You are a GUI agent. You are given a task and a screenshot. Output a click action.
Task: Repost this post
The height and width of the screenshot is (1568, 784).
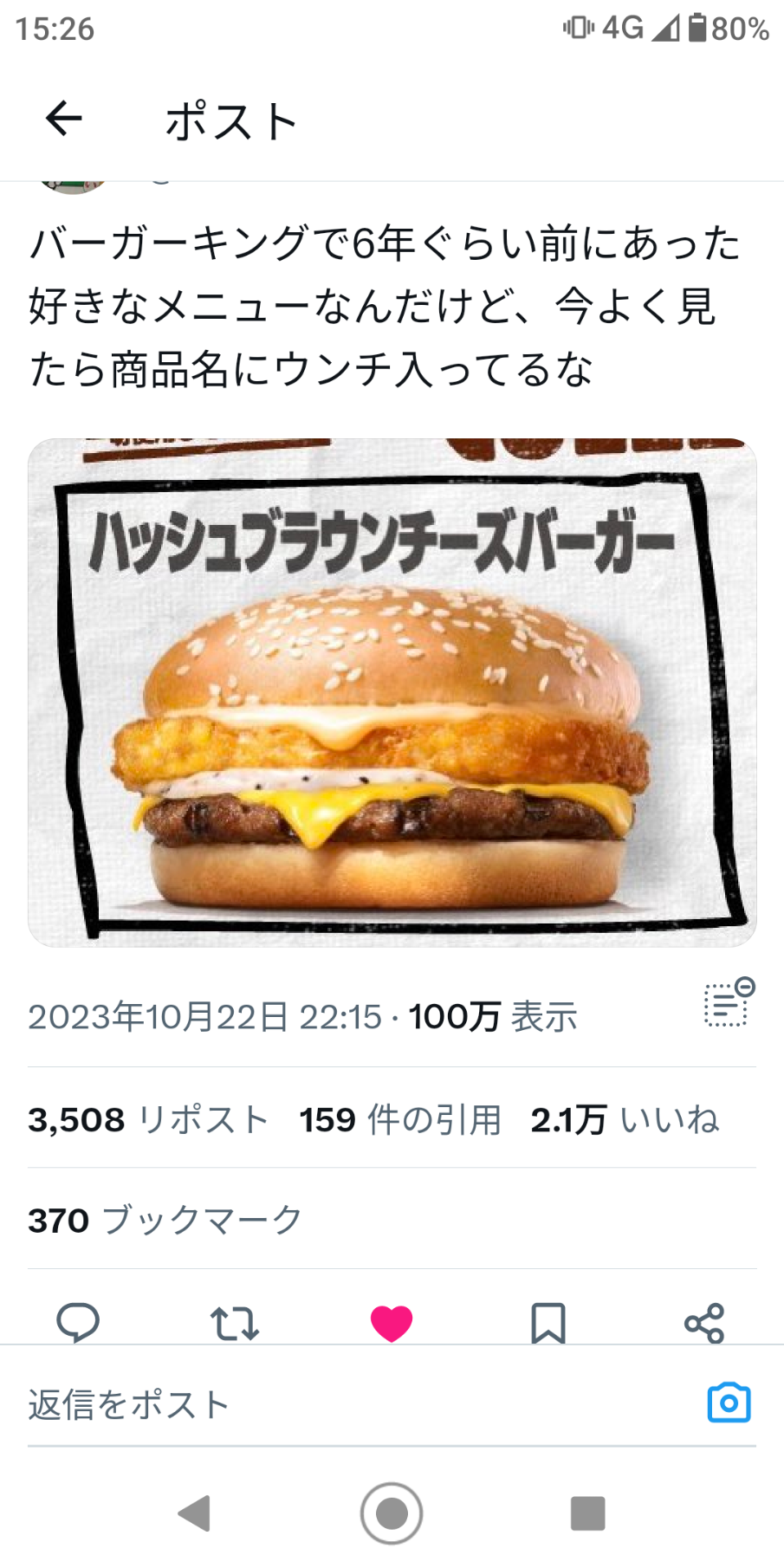(x=235, y=1323)
